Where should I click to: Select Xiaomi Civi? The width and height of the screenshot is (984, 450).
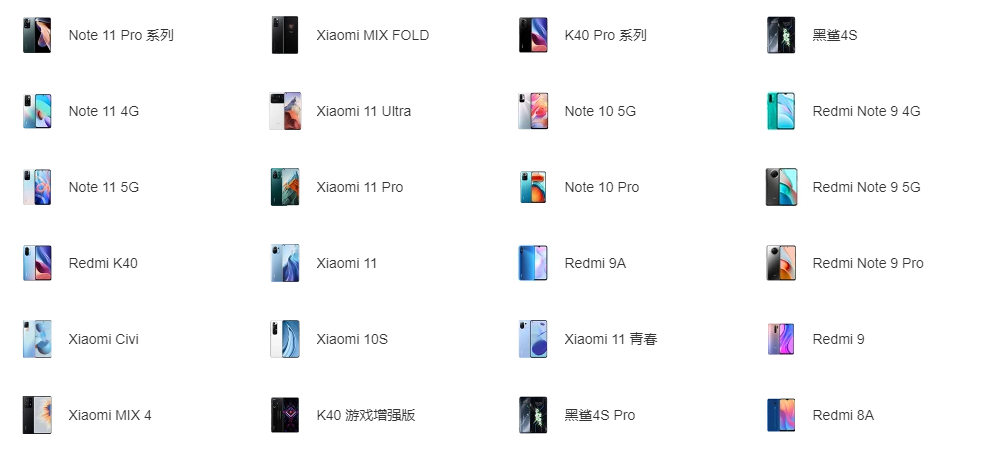point(103,339)
